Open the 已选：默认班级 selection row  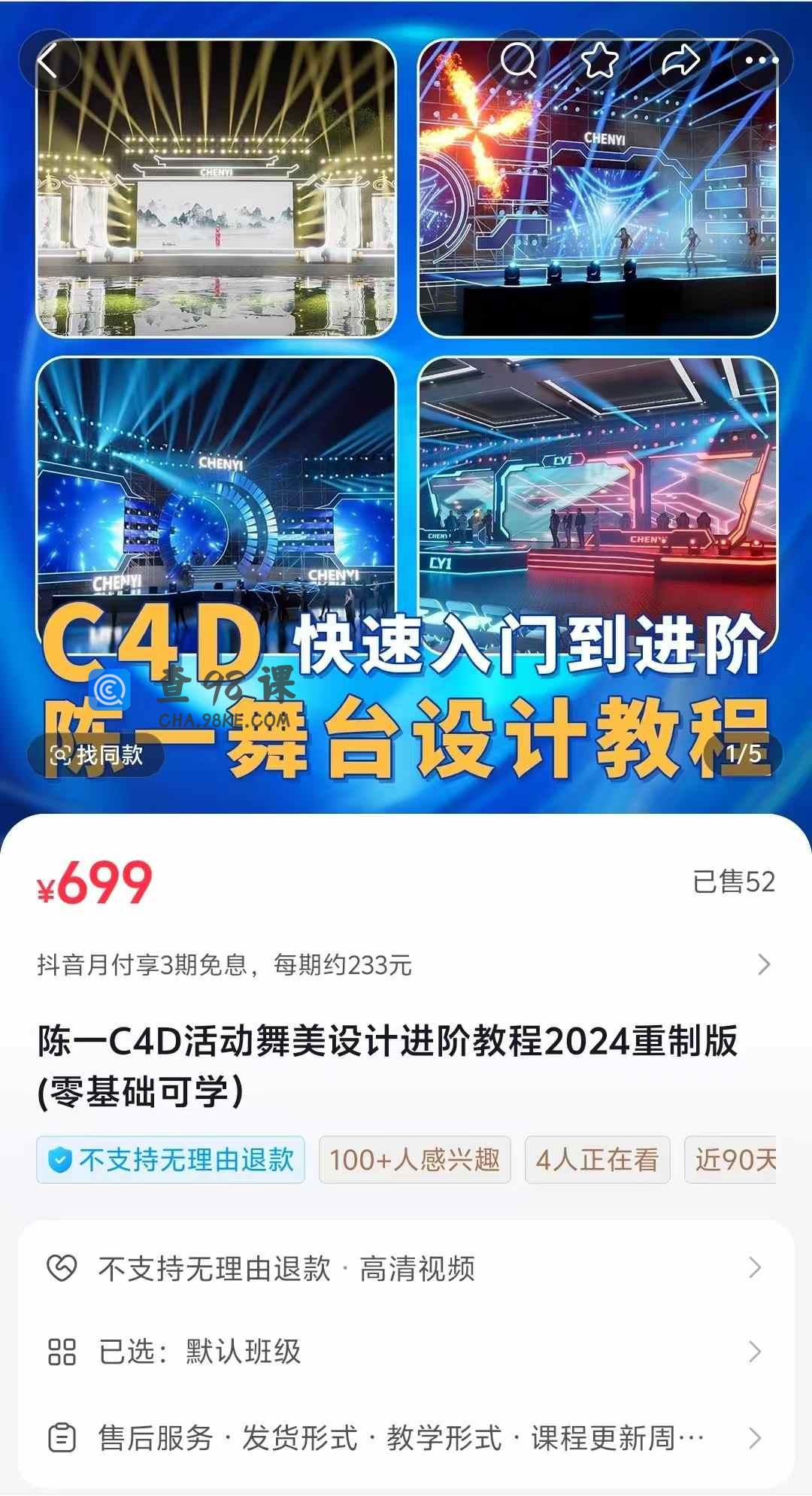pos(406,1352)
